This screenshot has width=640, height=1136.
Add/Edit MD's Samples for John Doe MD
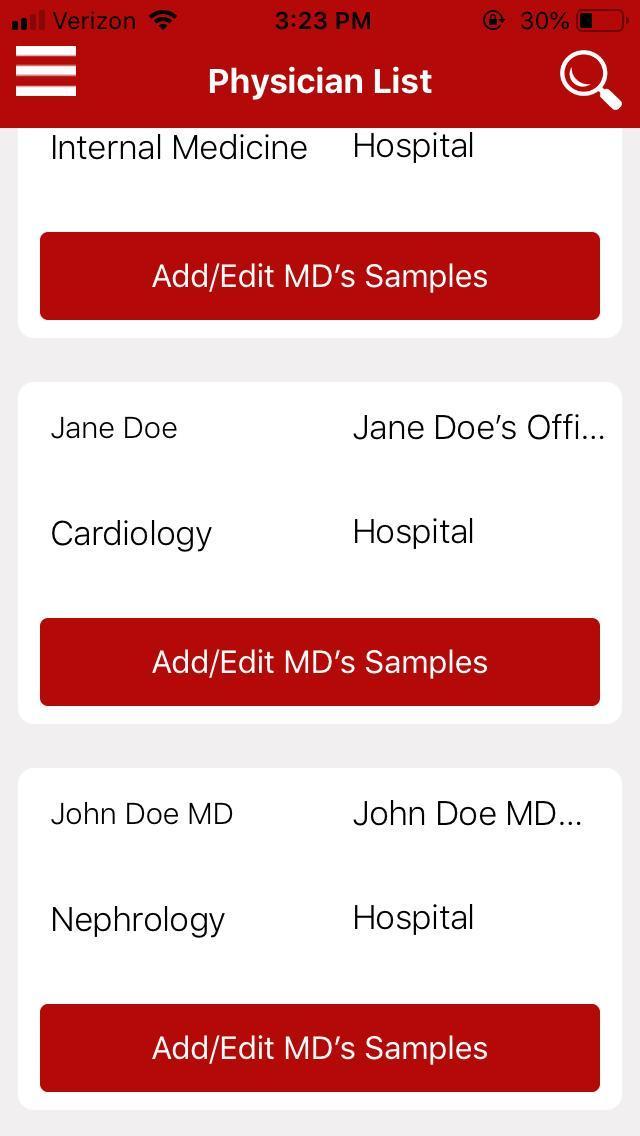click(x=320, y=1048)
